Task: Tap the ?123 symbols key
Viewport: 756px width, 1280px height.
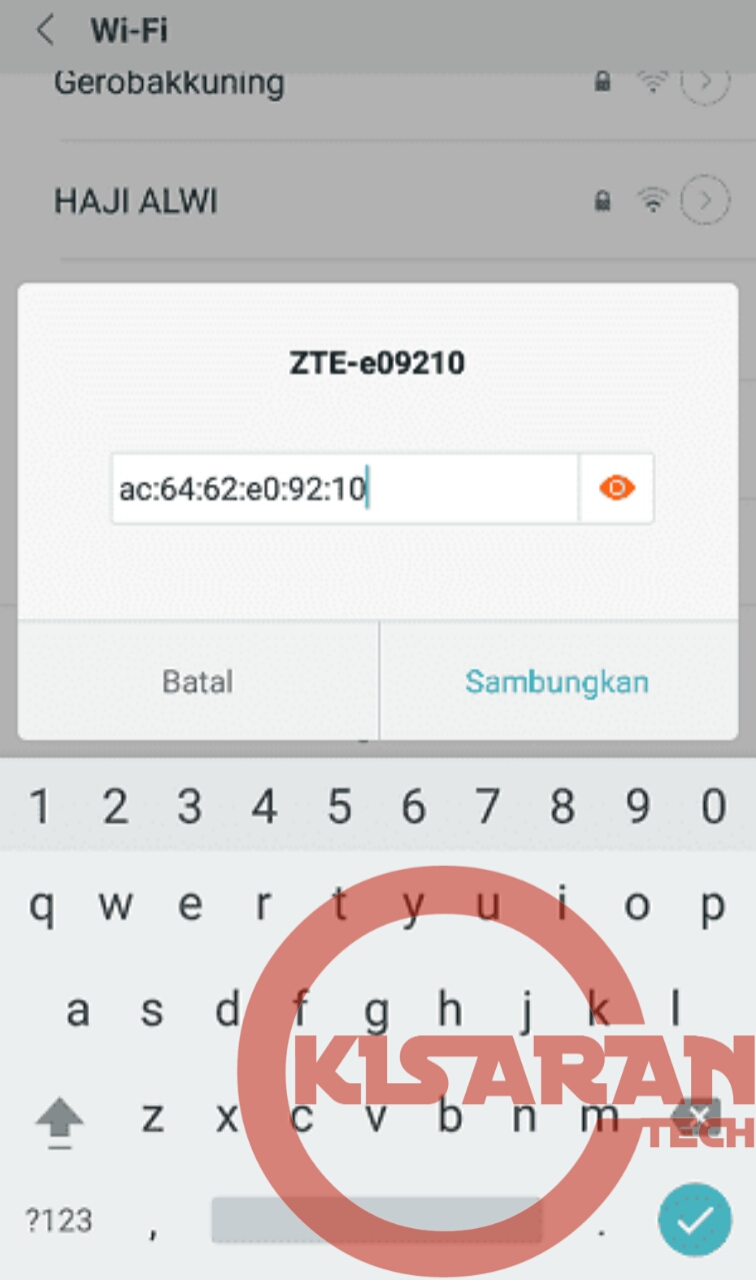Action: pyautogui.click(x=59, y=1220)
